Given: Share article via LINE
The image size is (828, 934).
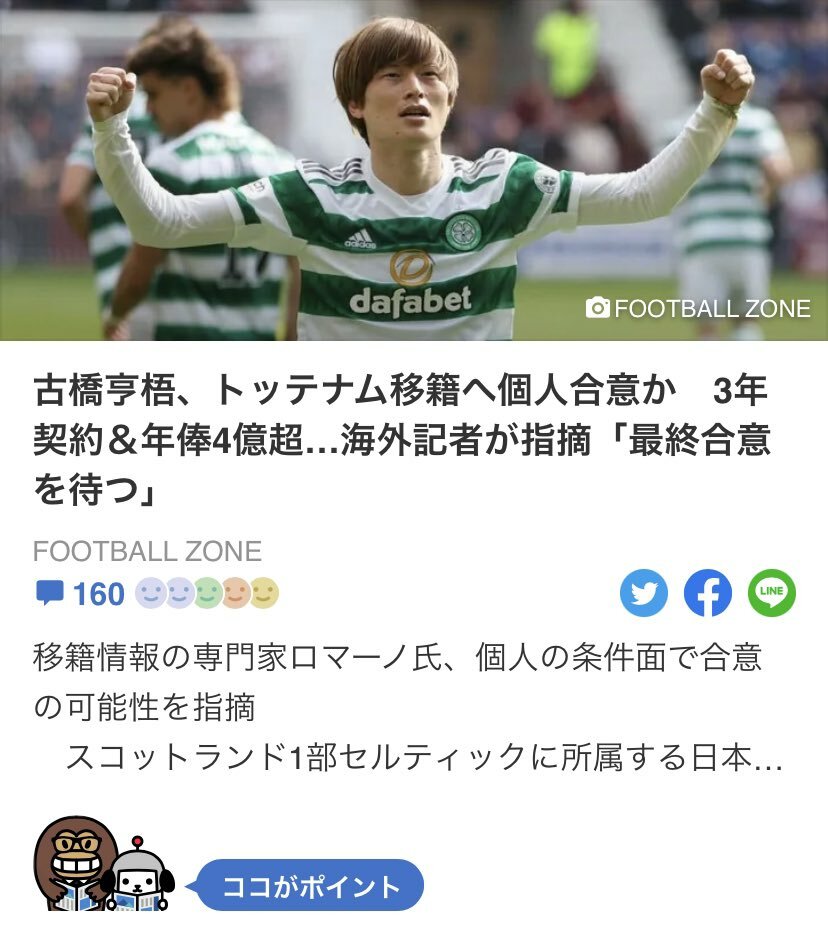Looking at the screenshot, I should (x=772, y=595).
